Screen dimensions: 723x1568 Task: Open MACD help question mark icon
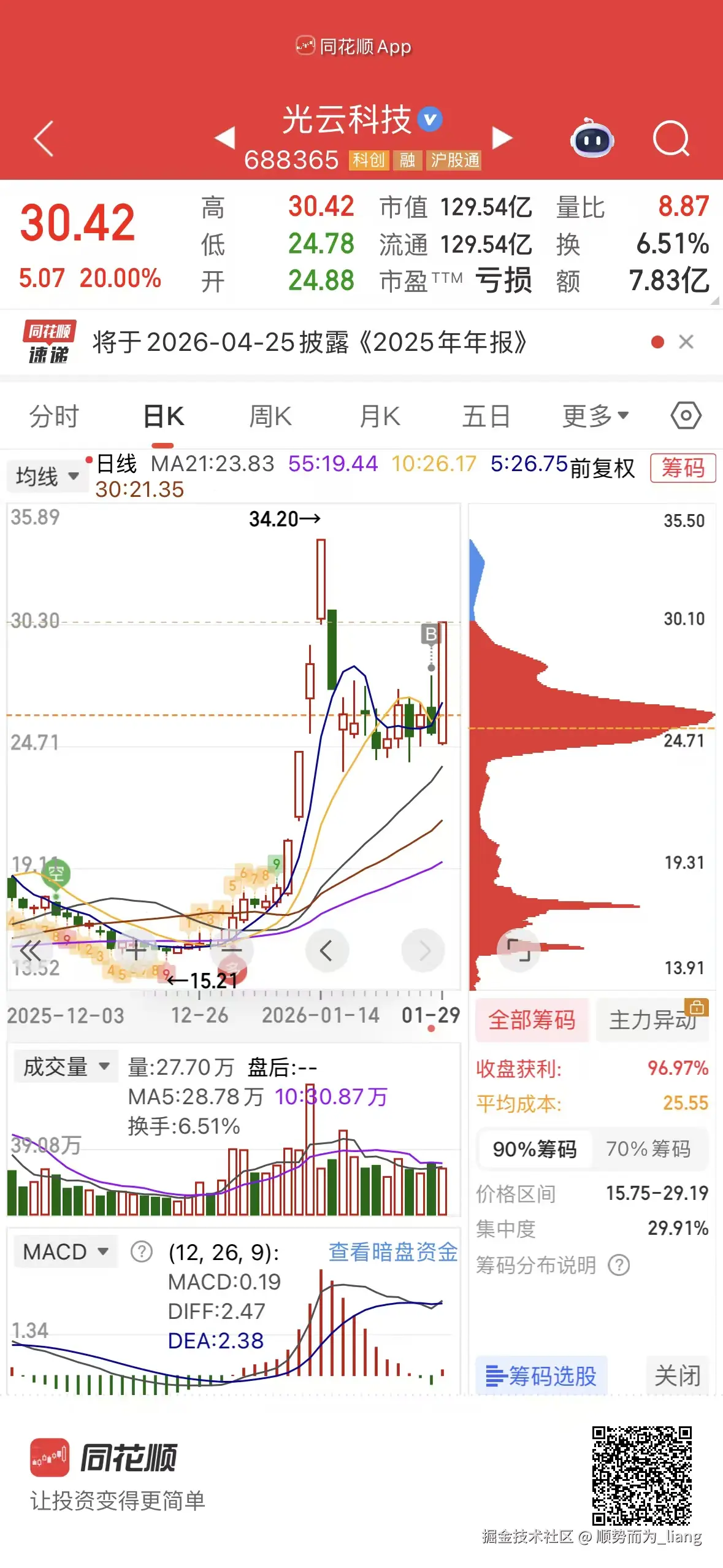click(x=140, y=1251)
